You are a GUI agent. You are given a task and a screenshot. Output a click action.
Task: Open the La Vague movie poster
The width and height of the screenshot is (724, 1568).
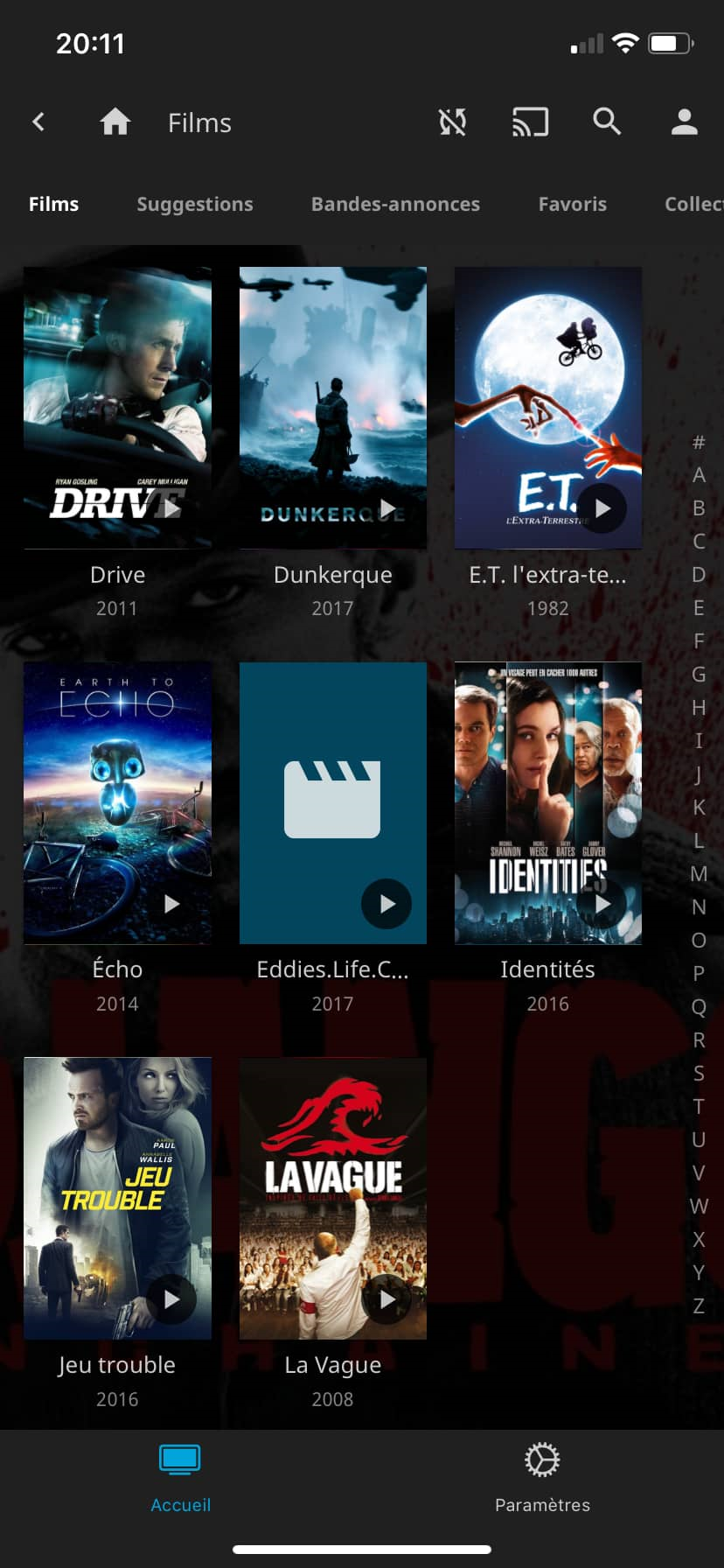point(332,1198)
